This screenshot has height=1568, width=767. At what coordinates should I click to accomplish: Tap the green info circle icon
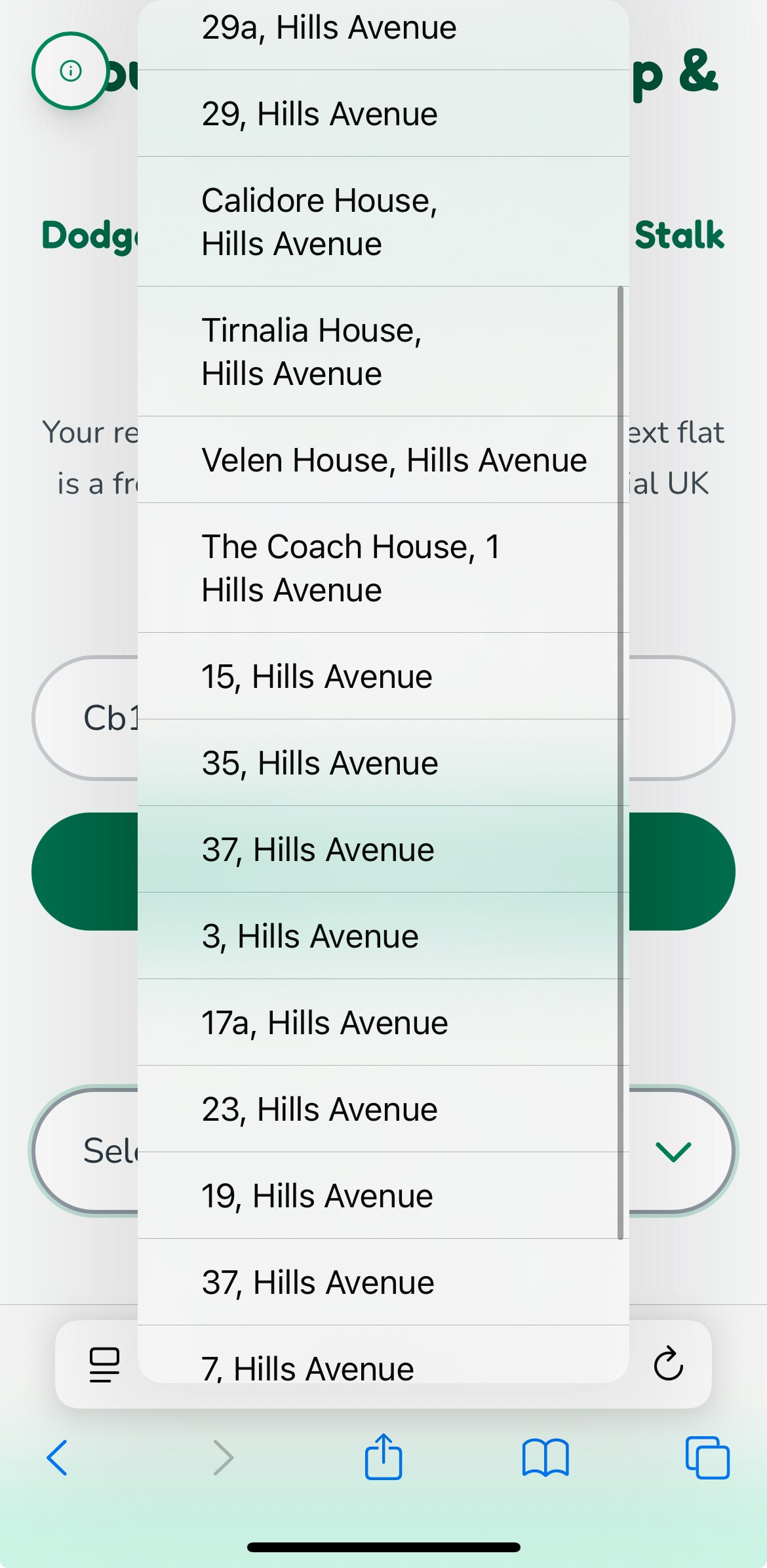(70, 71)
